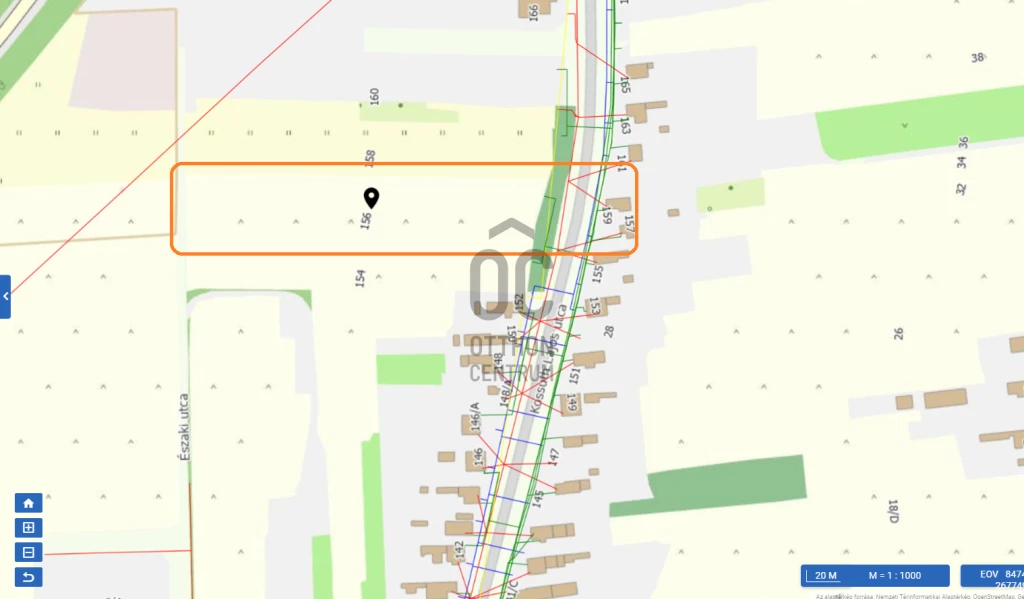Reset the map to home view
The height and width of the screenshot is (599, 1024).
[28, 504]
